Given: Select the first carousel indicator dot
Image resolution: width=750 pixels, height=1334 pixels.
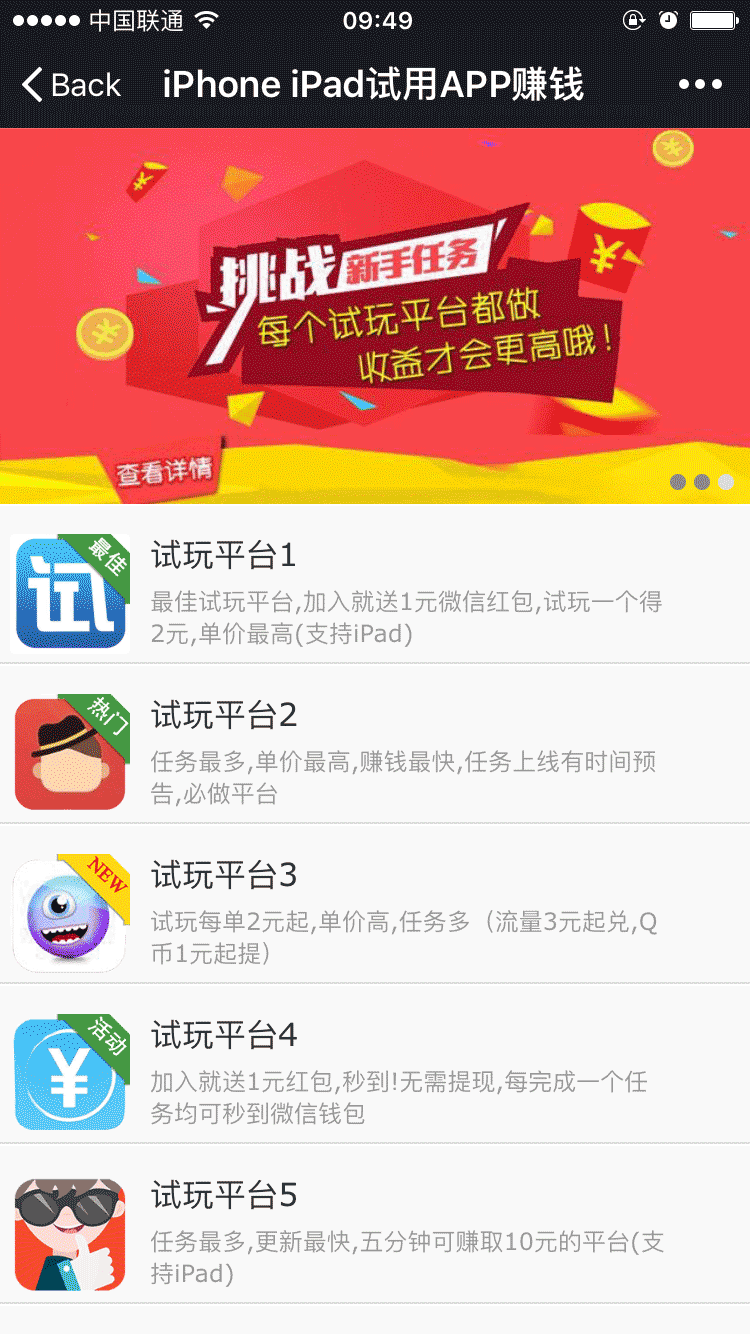Looking at the screenshot, I should [676, 481].
